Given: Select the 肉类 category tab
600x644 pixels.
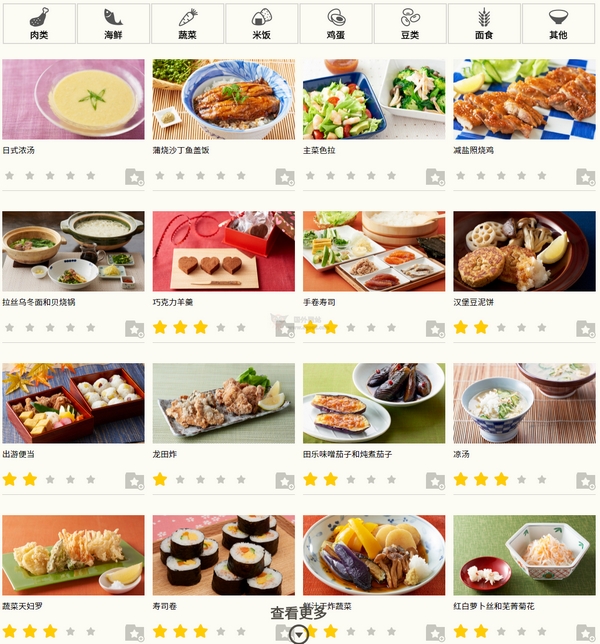Looking at the screenshot, I should [39, 24].
